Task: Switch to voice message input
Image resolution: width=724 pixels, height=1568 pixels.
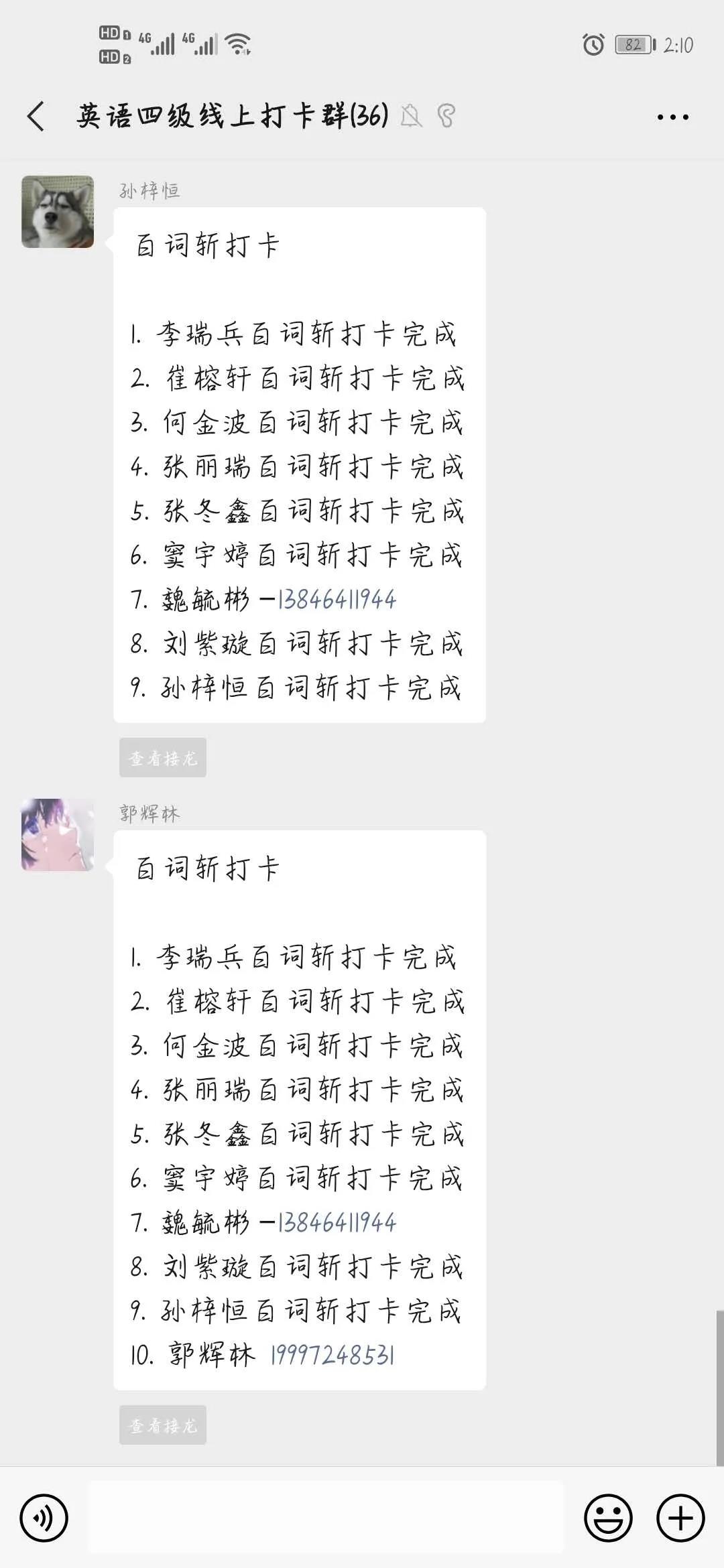Action: (x=44, y=1518)
